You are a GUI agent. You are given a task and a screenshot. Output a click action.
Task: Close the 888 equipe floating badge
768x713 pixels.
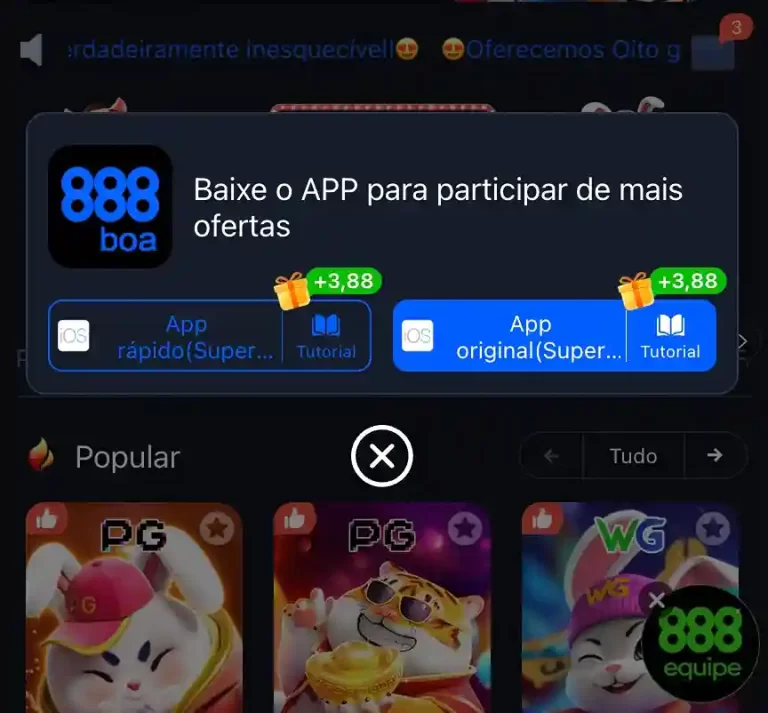pos(656,600)
